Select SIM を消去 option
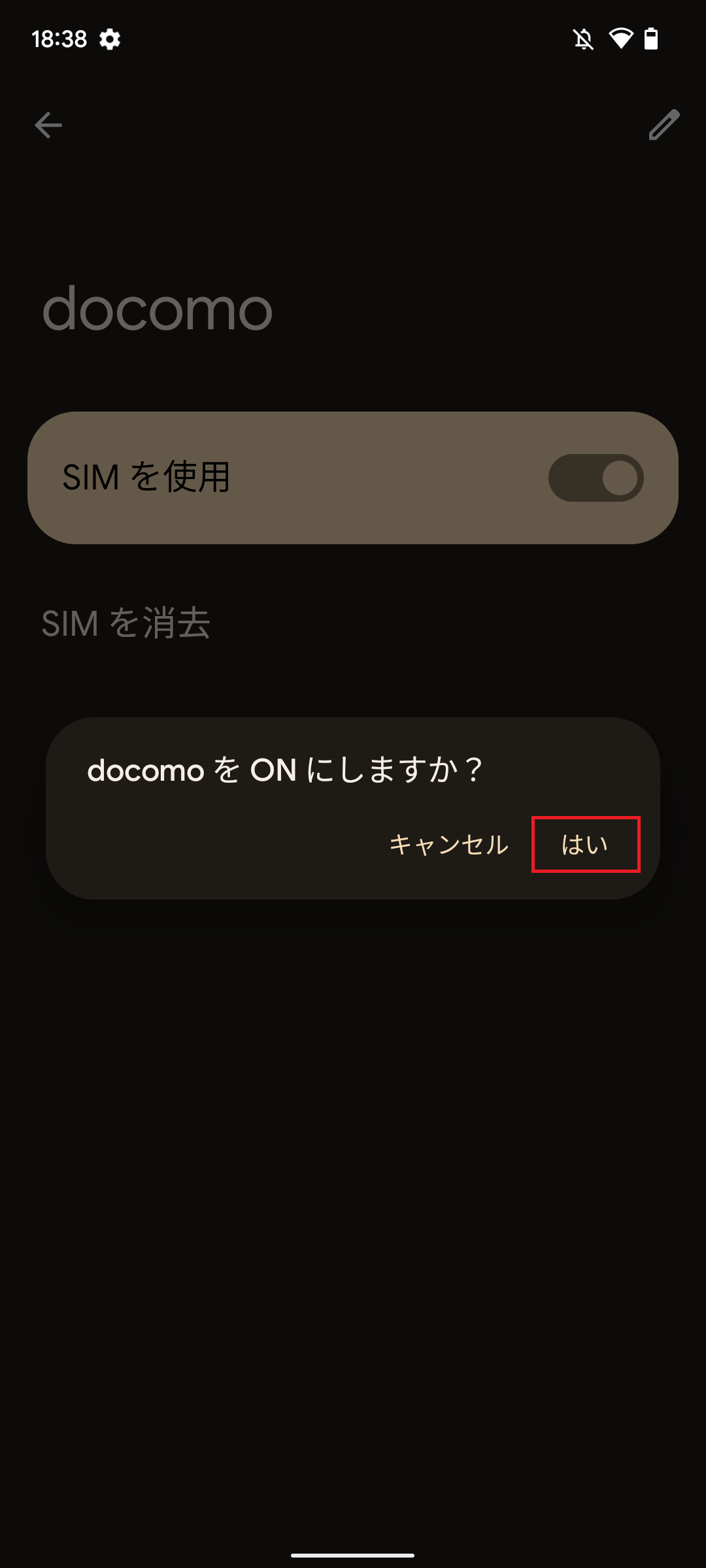The image size is (706, 1568). 126,623
